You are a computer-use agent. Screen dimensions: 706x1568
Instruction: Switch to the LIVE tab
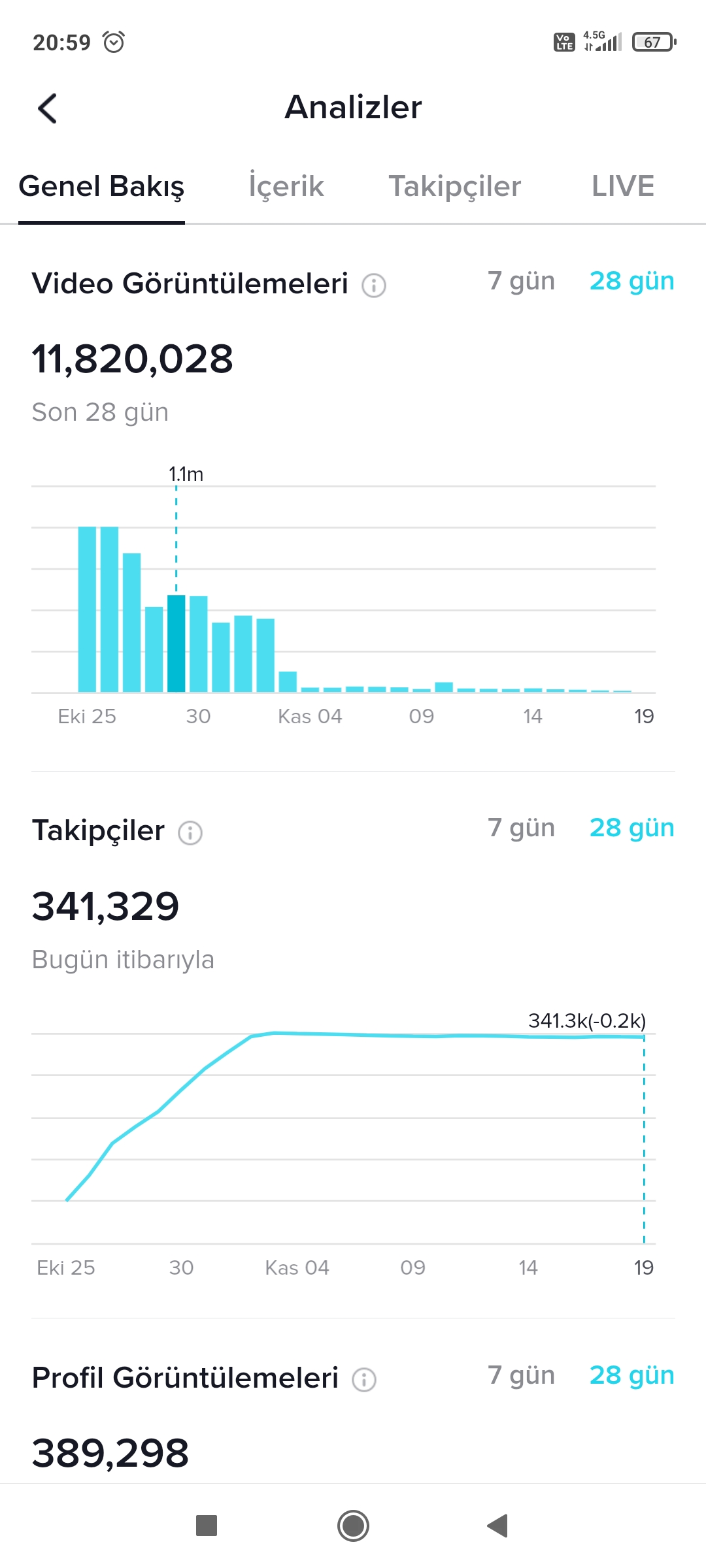[623, 186]
